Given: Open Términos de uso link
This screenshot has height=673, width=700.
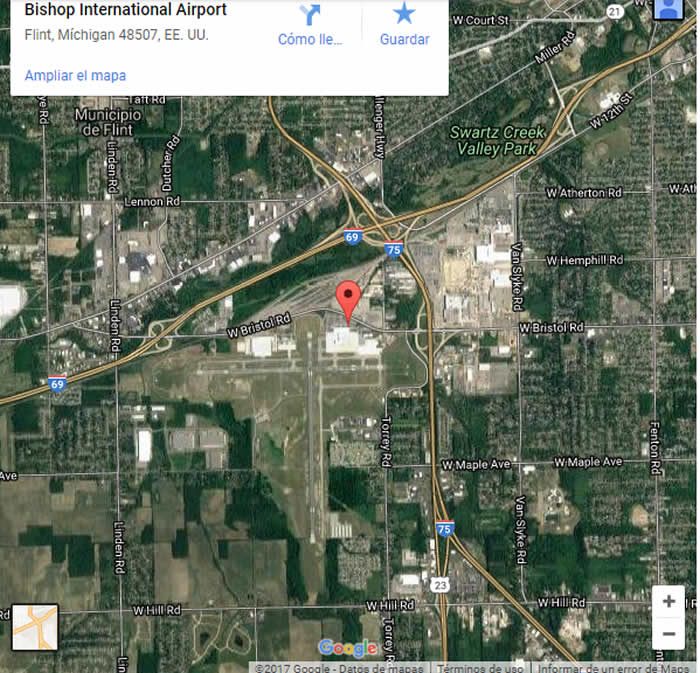Looking at the screenshot, I should click(x=480, y=667).
